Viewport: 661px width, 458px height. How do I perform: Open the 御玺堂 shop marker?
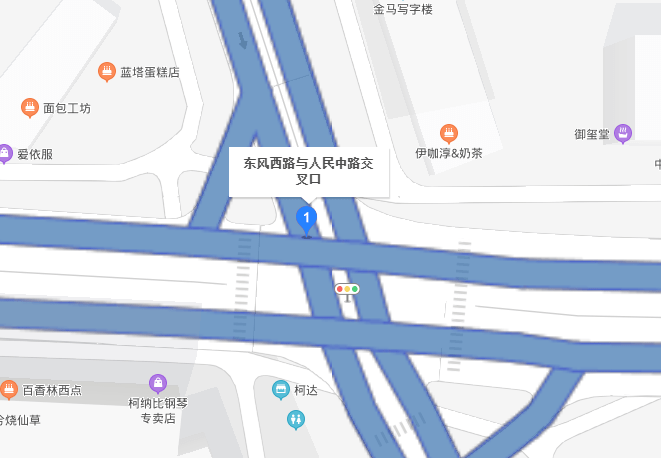623,133
